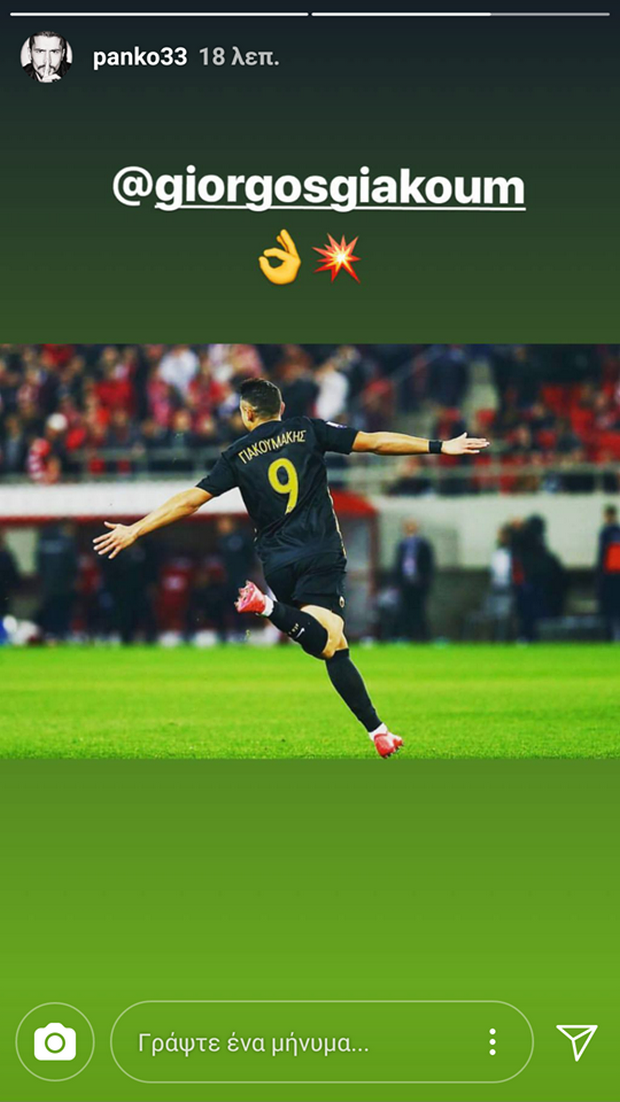Share the story with the paper-plane icon
The width and height of the screenshot is (620, 1102).
577,1042
